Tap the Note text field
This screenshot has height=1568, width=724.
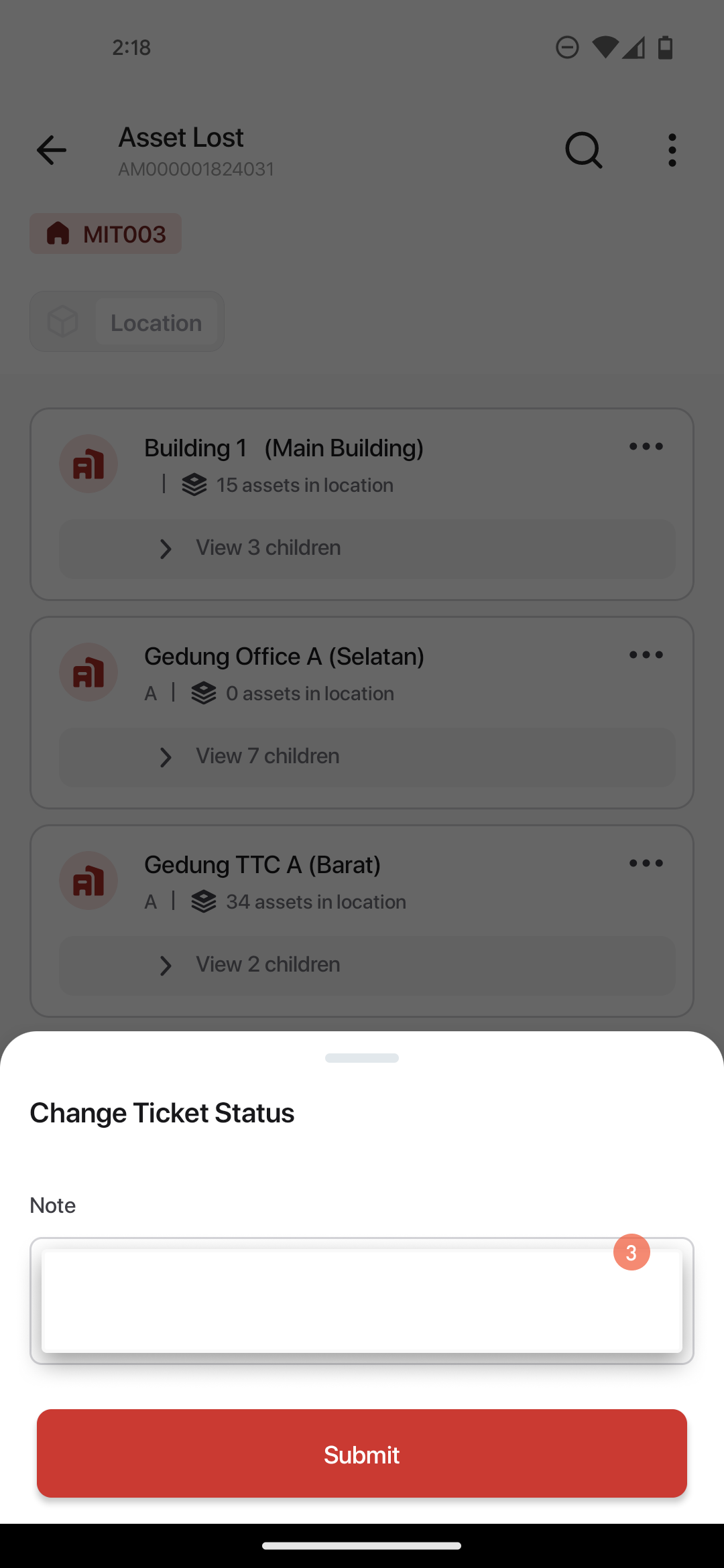point(362,1301)
